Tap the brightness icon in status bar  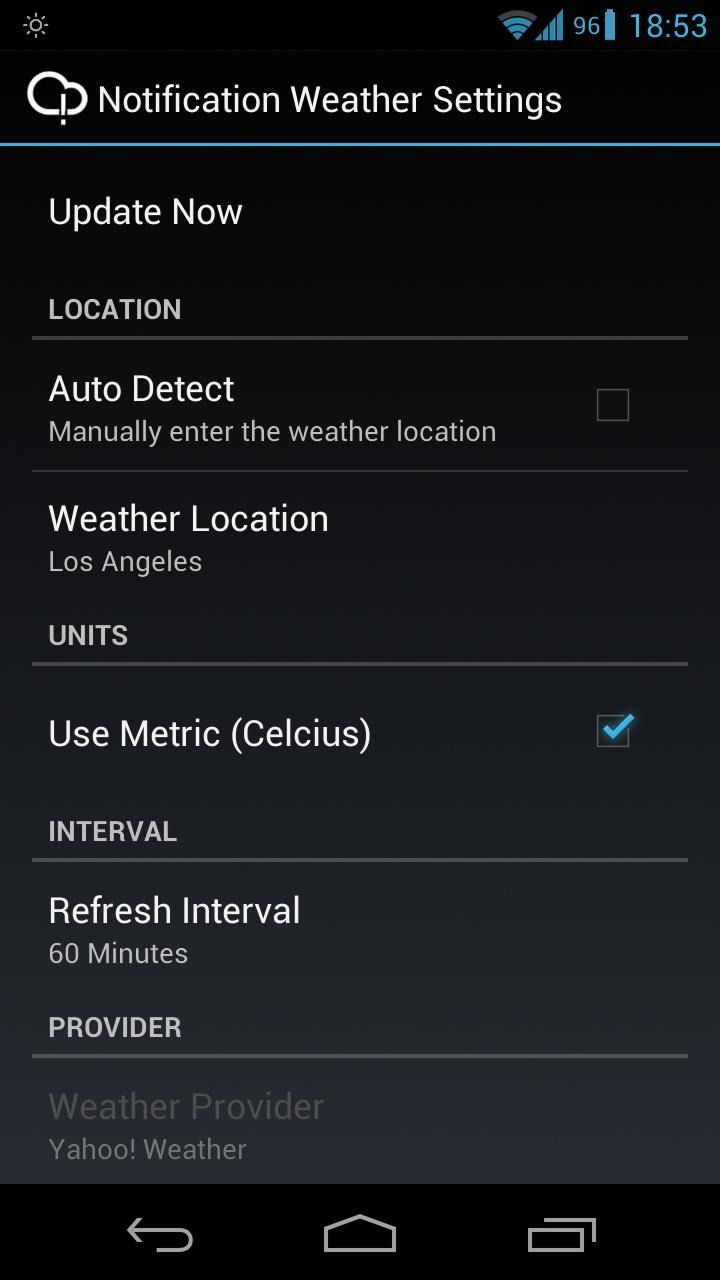tap(34, 25)
